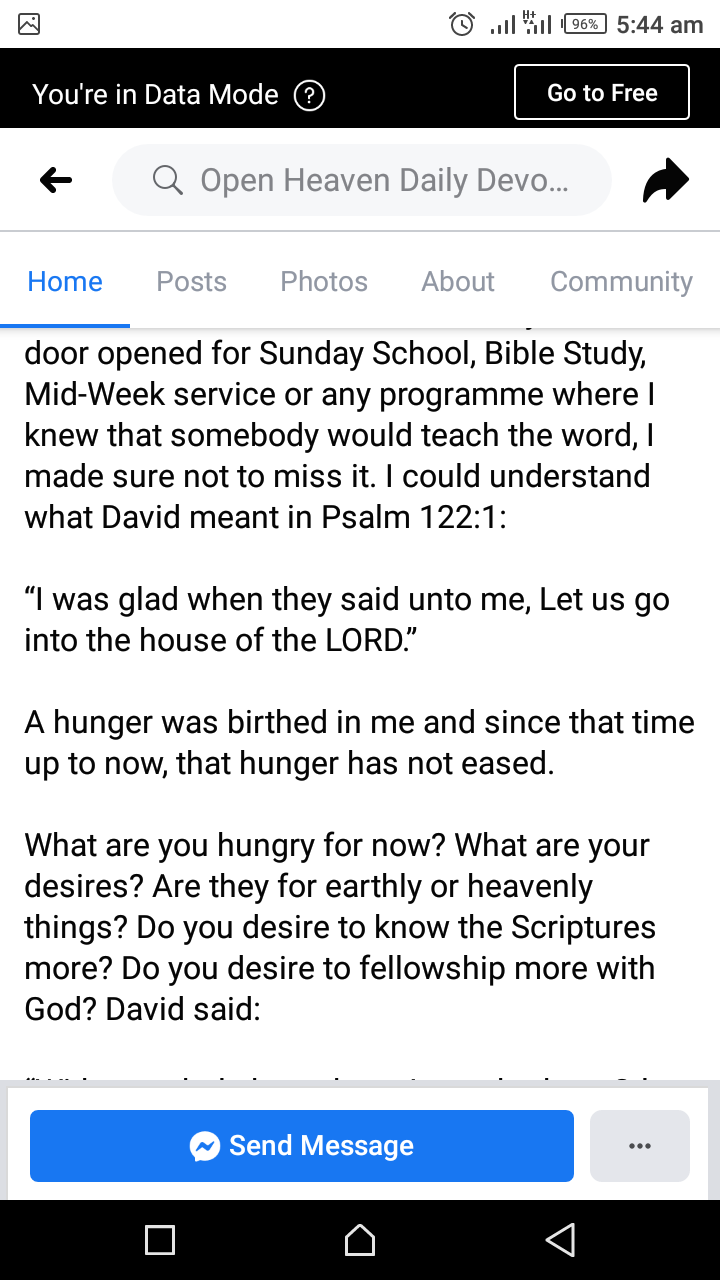Viewport: 720px width, 1280px height.
Task: Open the Community tab
Action: (621, 282)
